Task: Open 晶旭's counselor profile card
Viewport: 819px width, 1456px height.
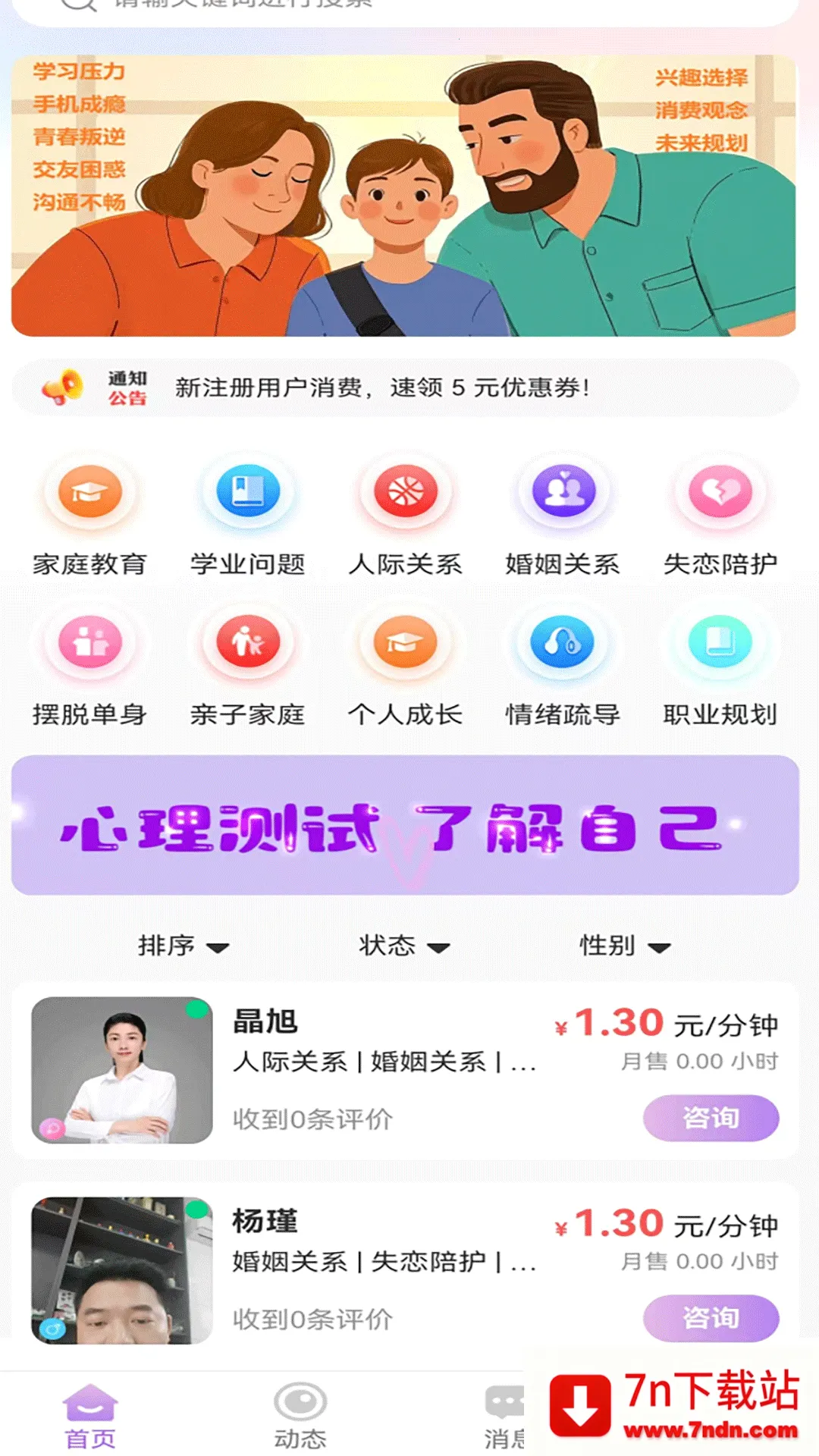Action: coord(405,1070)
